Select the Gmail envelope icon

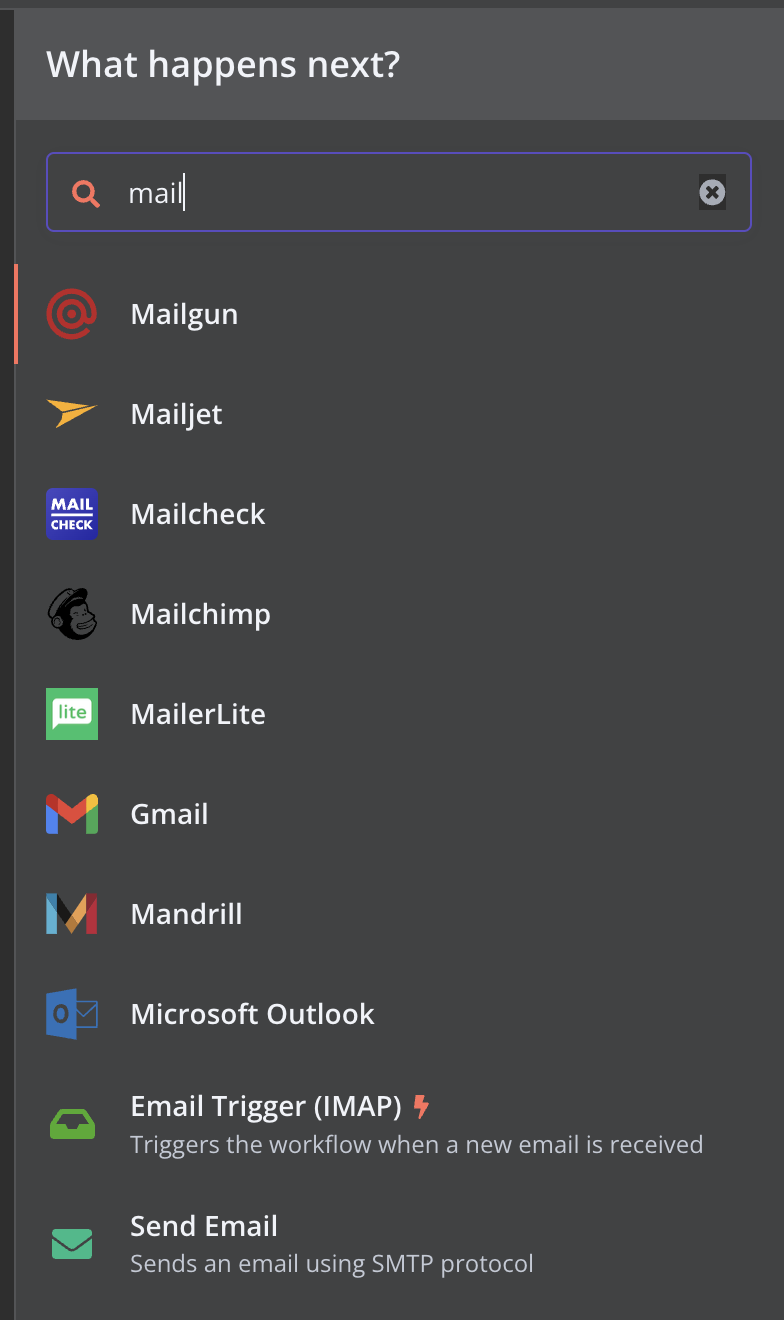point(71,813)
